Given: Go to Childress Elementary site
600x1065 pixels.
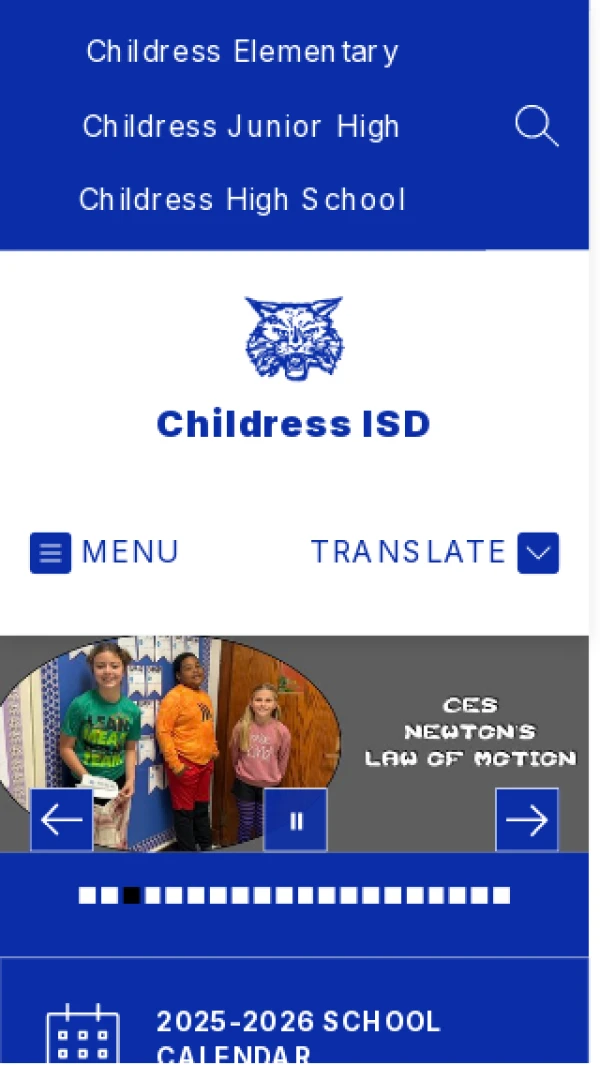Looking at the screenshot, I should pyautogui.click(x=242, y=51).
